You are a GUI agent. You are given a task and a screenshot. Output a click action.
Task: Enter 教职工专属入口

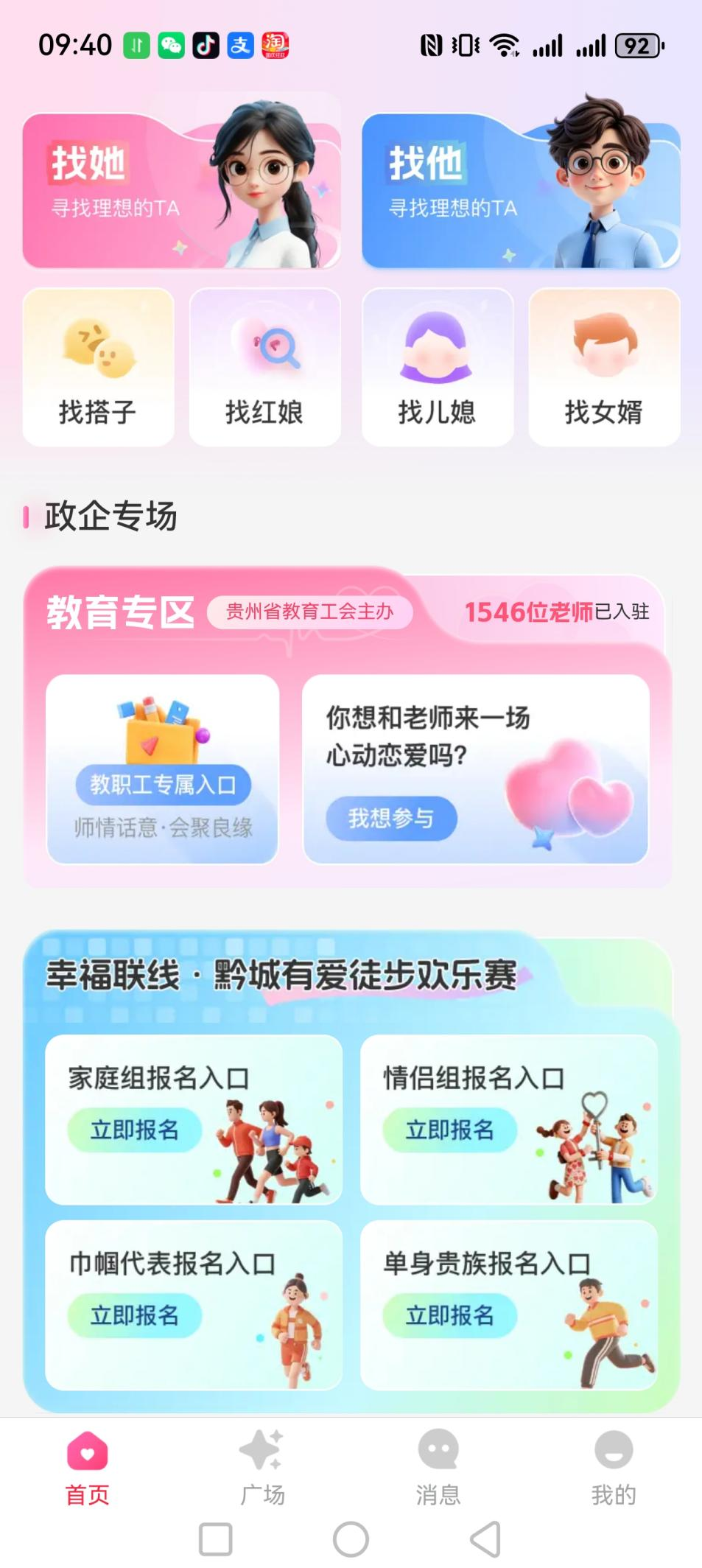[163, 784]
